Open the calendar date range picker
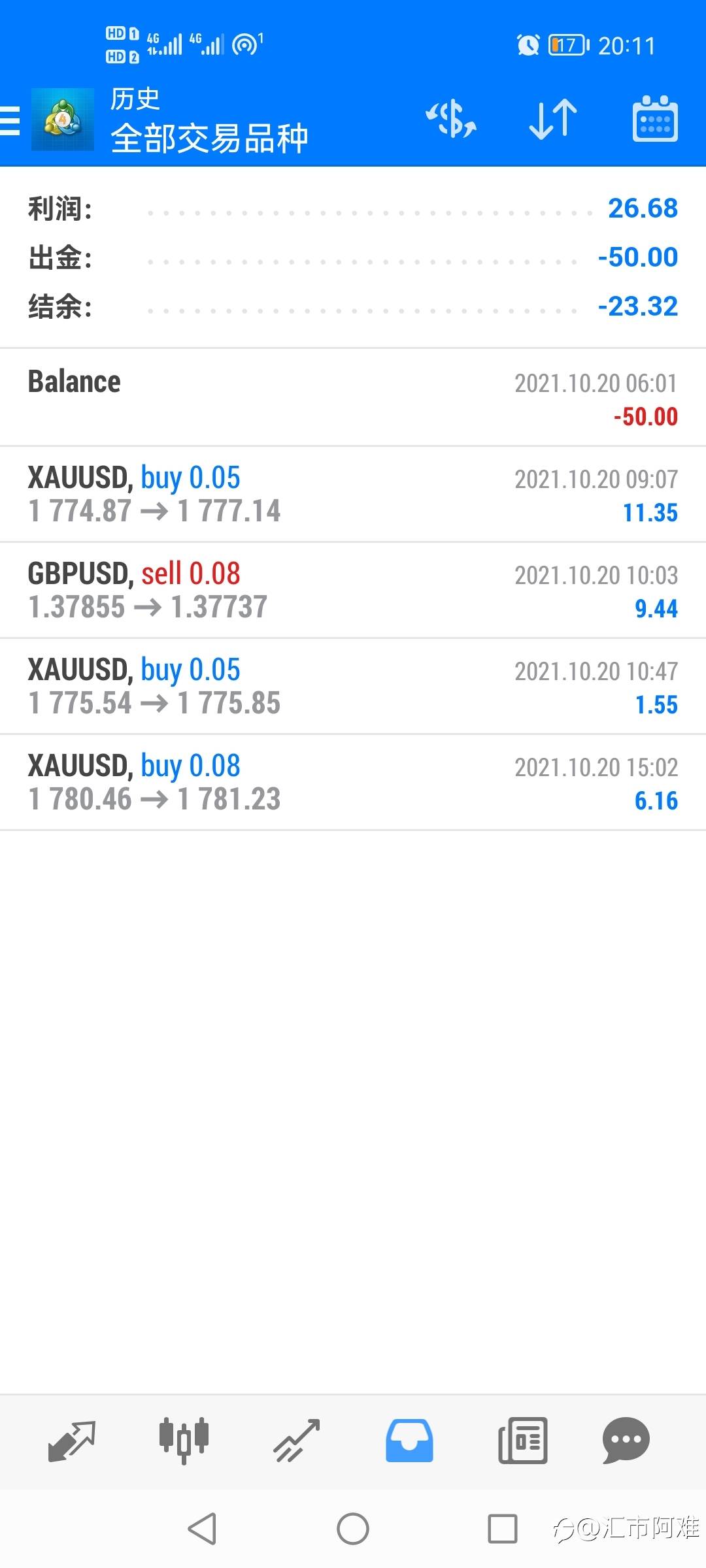The height and width of the screenshot is (1568, 706). pos(655,119)
